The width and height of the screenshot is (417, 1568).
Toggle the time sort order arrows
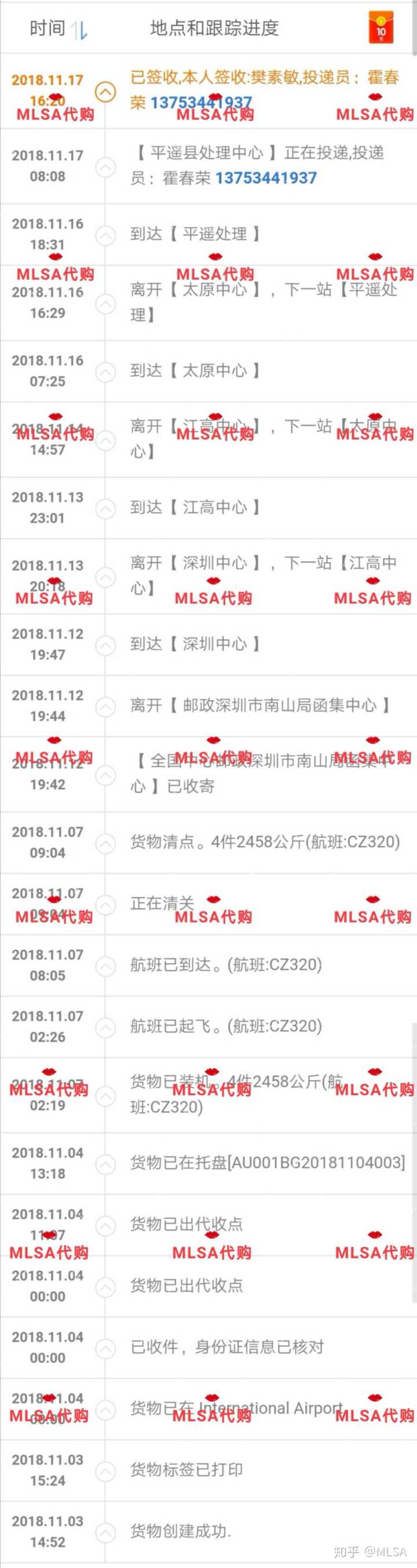click(79, 29)
